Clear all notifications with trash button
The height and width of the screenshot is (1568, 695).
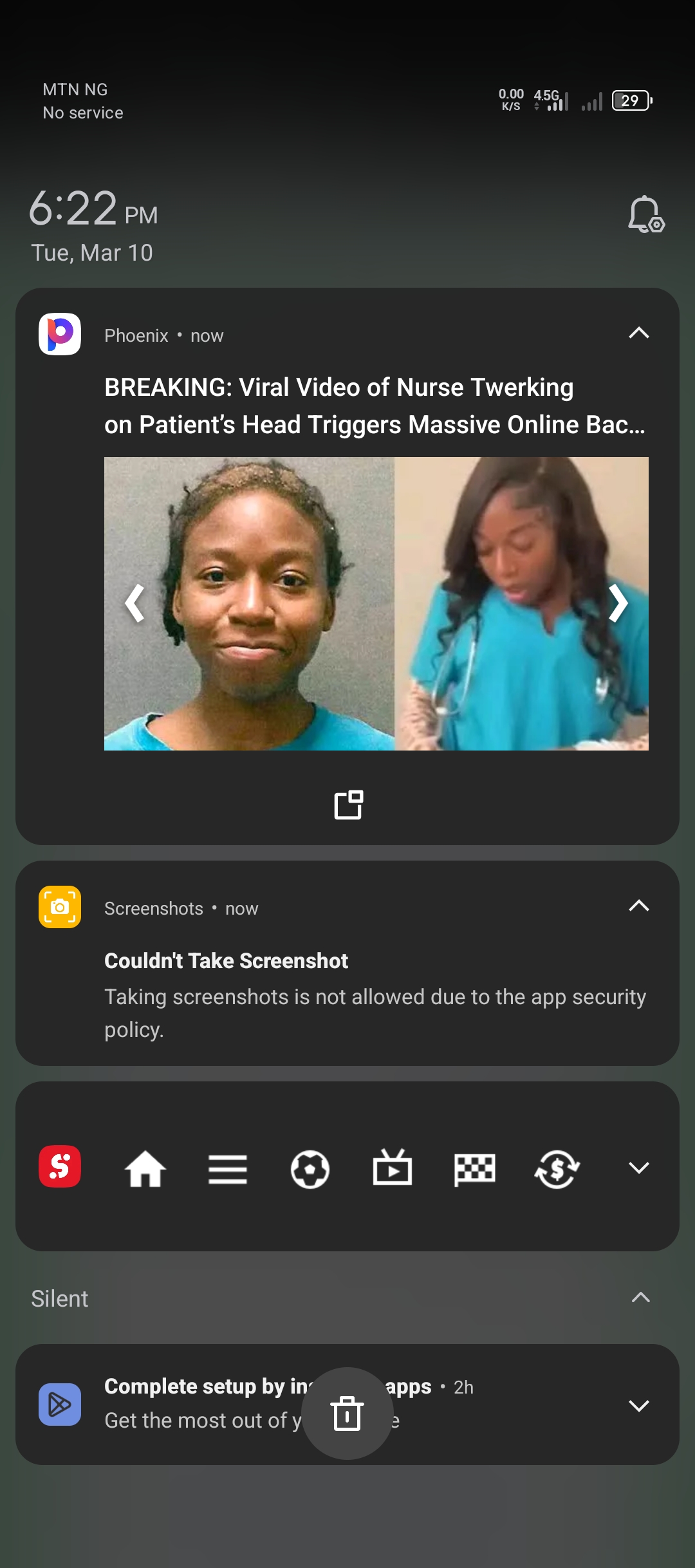click(347, 1414)
